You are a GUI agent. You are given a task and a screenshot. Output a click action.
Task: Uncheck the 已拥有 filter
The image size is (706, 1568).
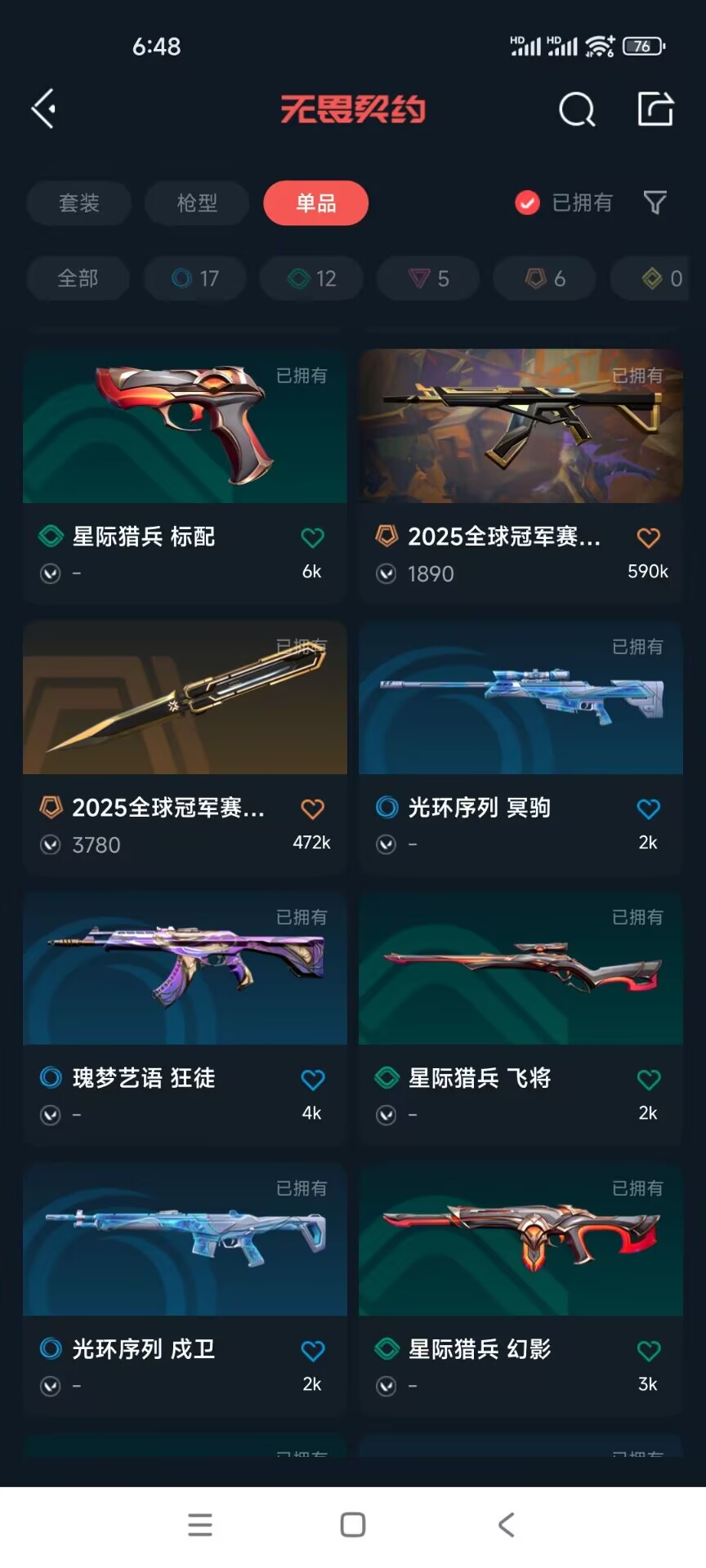click(x=528, y=203)
